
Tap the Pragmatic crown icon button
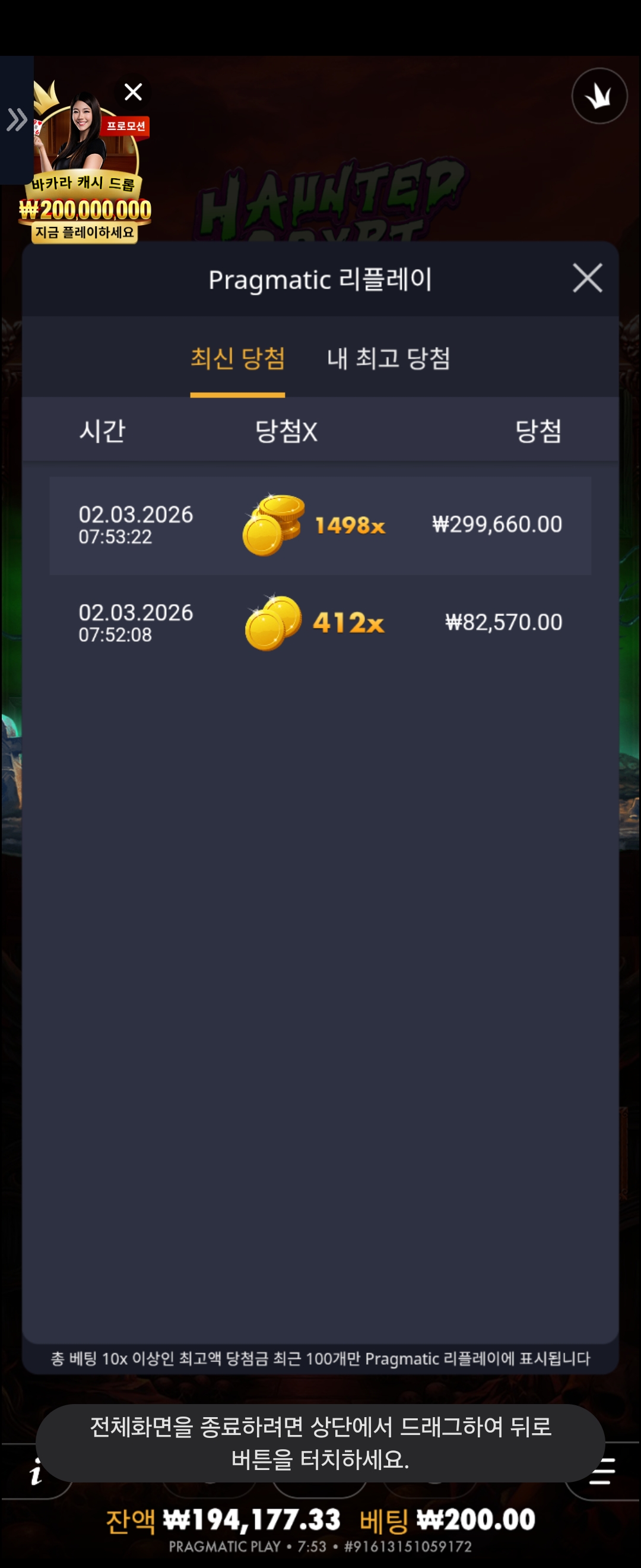point(598,96)
